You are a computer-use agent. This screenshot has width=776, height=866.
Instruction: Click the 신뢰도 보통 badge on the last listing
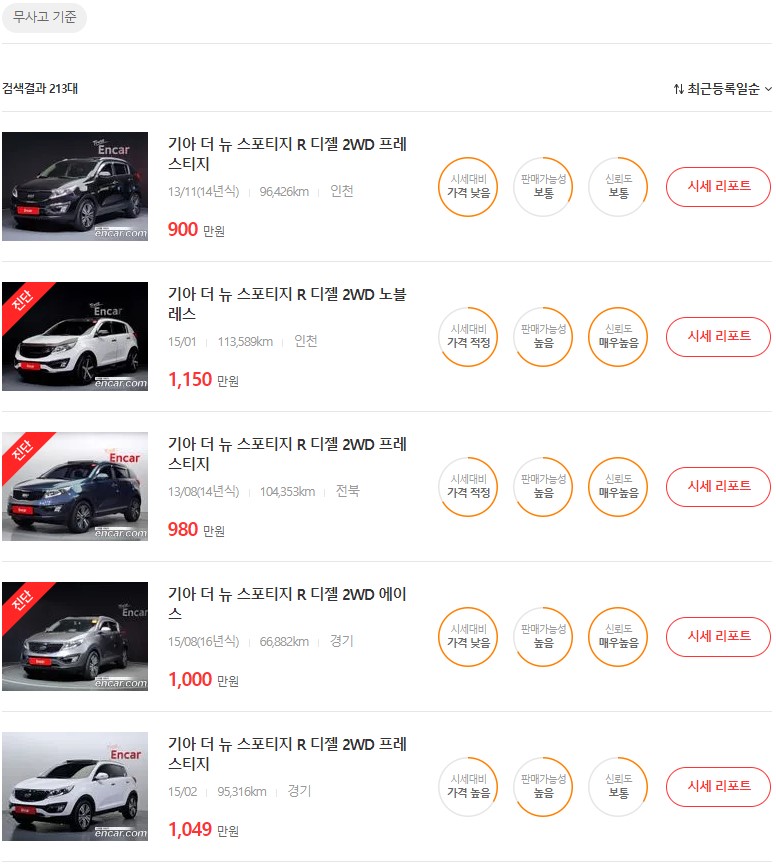point(617,787)
